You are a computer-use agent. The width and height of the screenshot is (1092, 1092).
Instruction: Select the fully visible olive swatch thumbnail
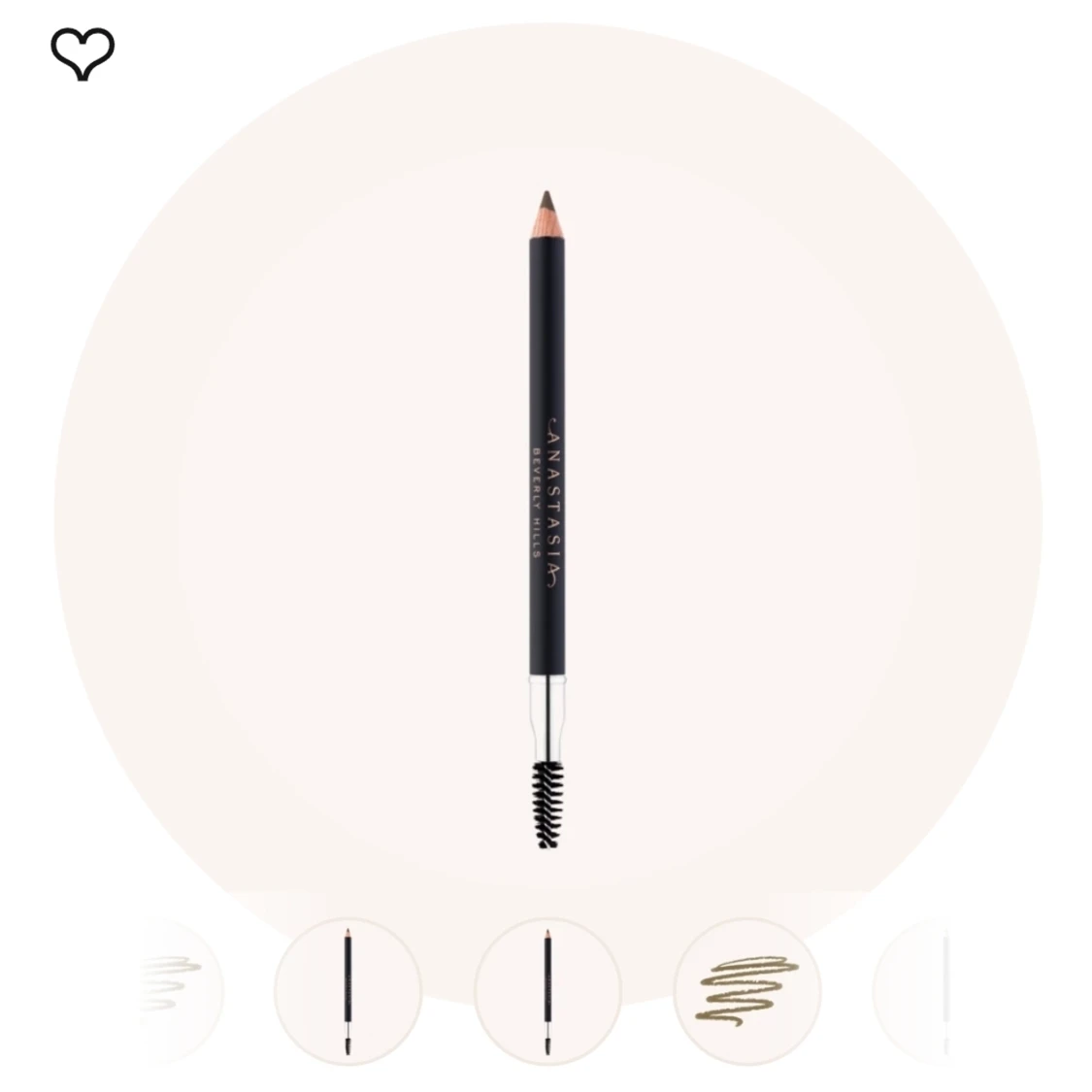pyautogui.click(x=746, y=991)
